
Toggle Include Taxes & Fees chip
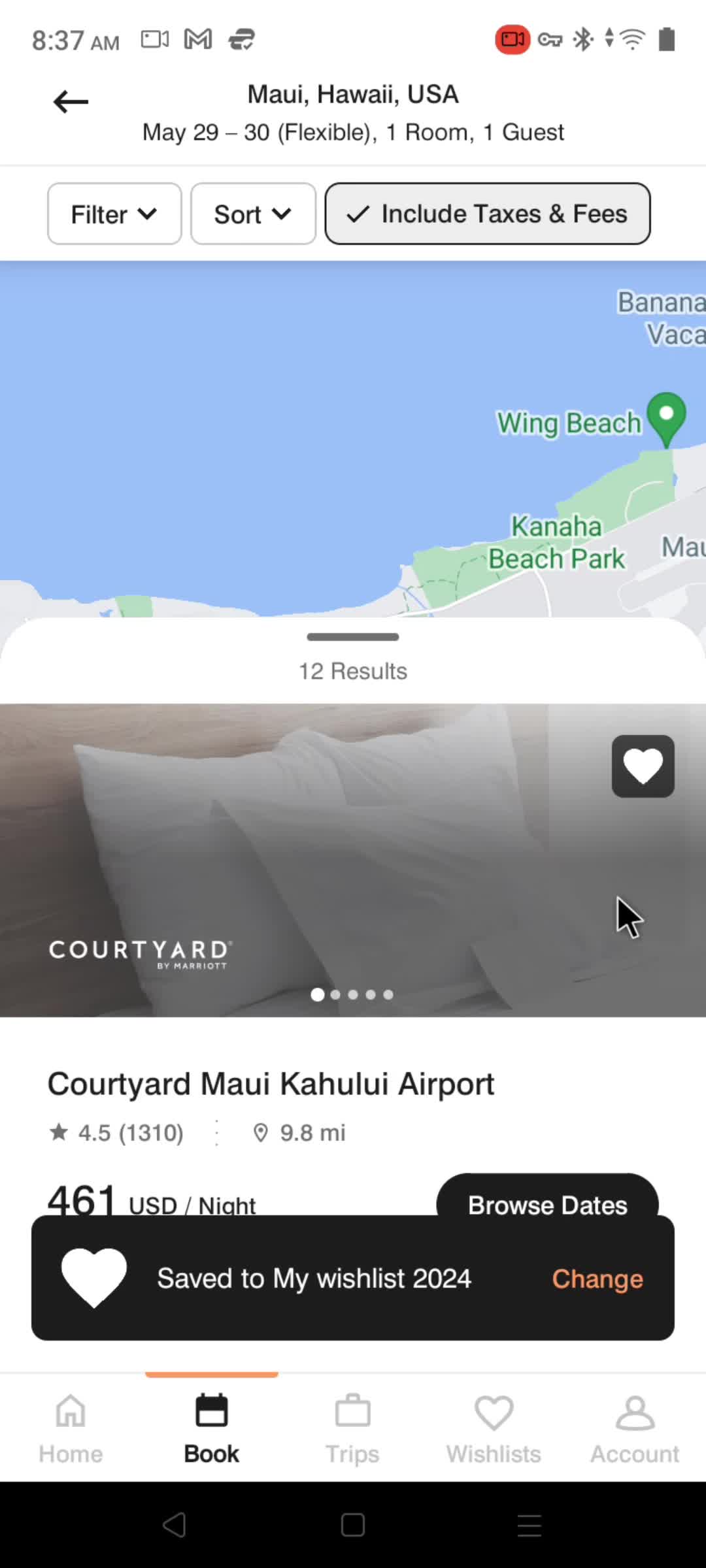[487, 214]
